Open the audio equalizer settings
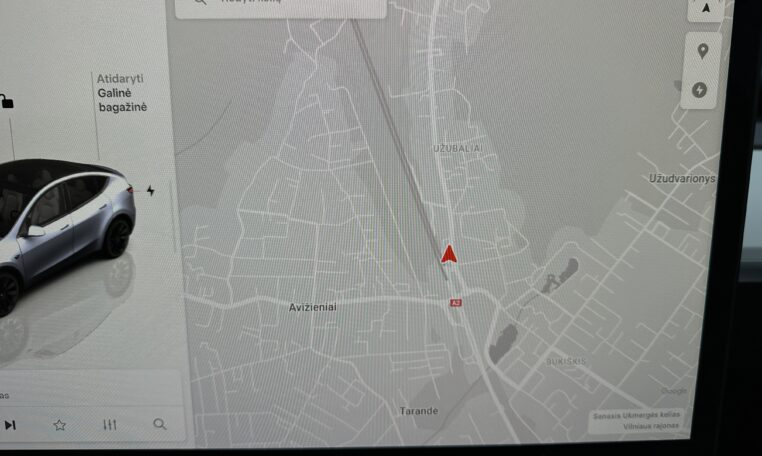This screenshot has height=456, width=762. point(110,425)
